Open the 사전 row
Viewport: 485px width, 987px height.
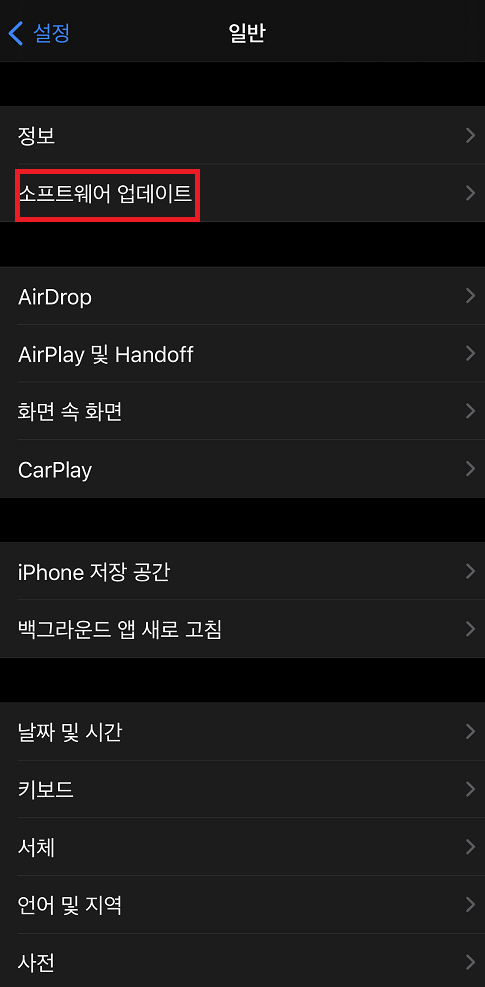[242, 961]
